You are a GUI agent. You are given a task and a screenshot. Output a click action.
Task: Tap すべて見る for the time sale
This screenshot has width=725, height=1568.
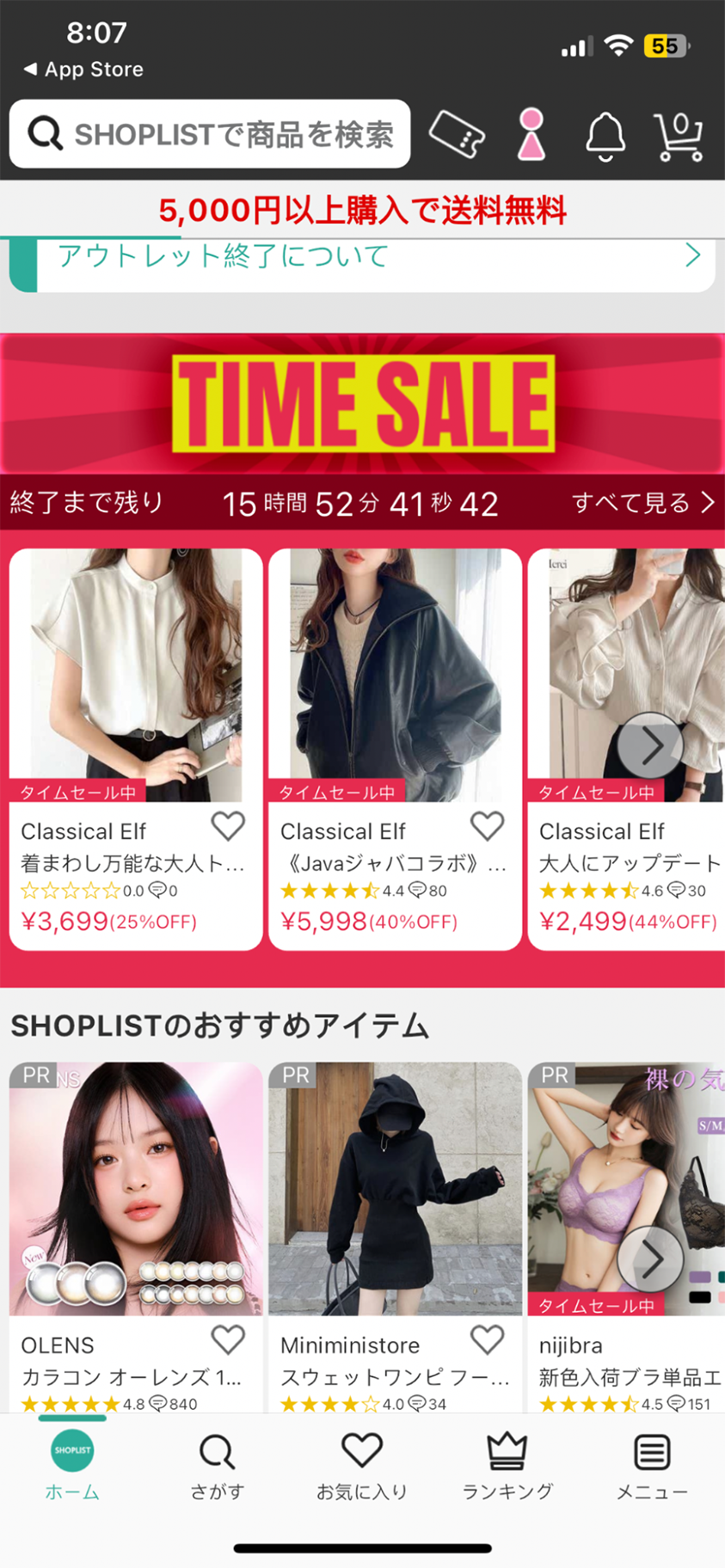[643, 503]
